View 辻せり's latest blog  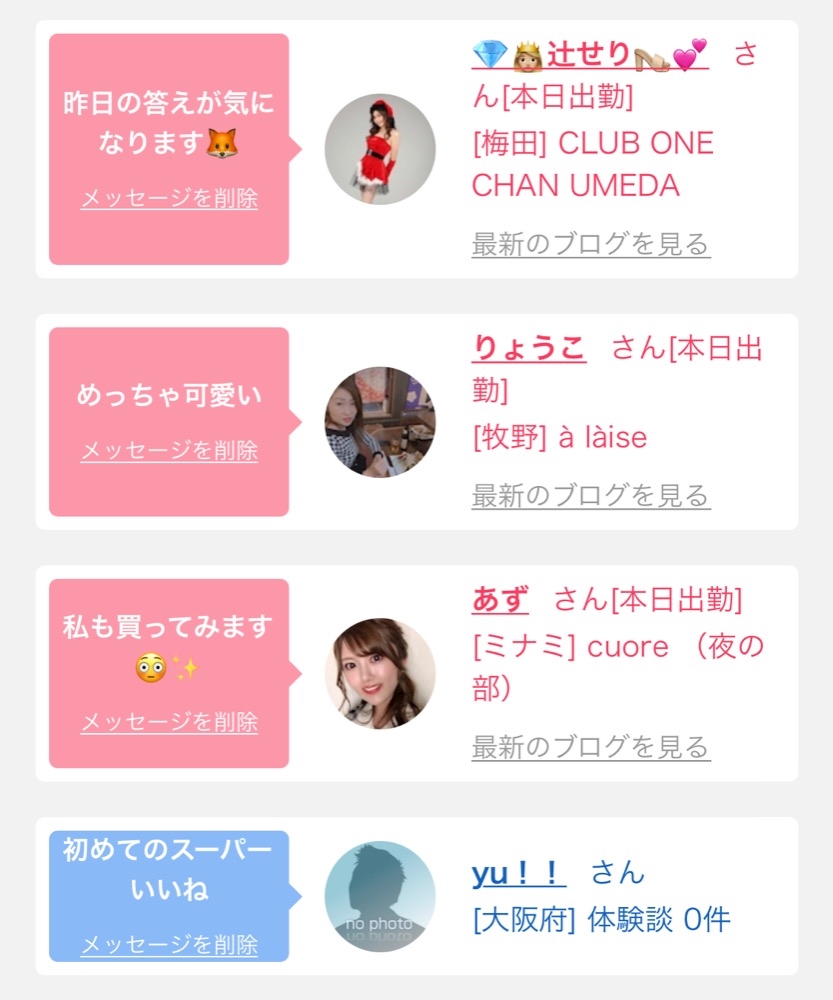tap(591, 244)
